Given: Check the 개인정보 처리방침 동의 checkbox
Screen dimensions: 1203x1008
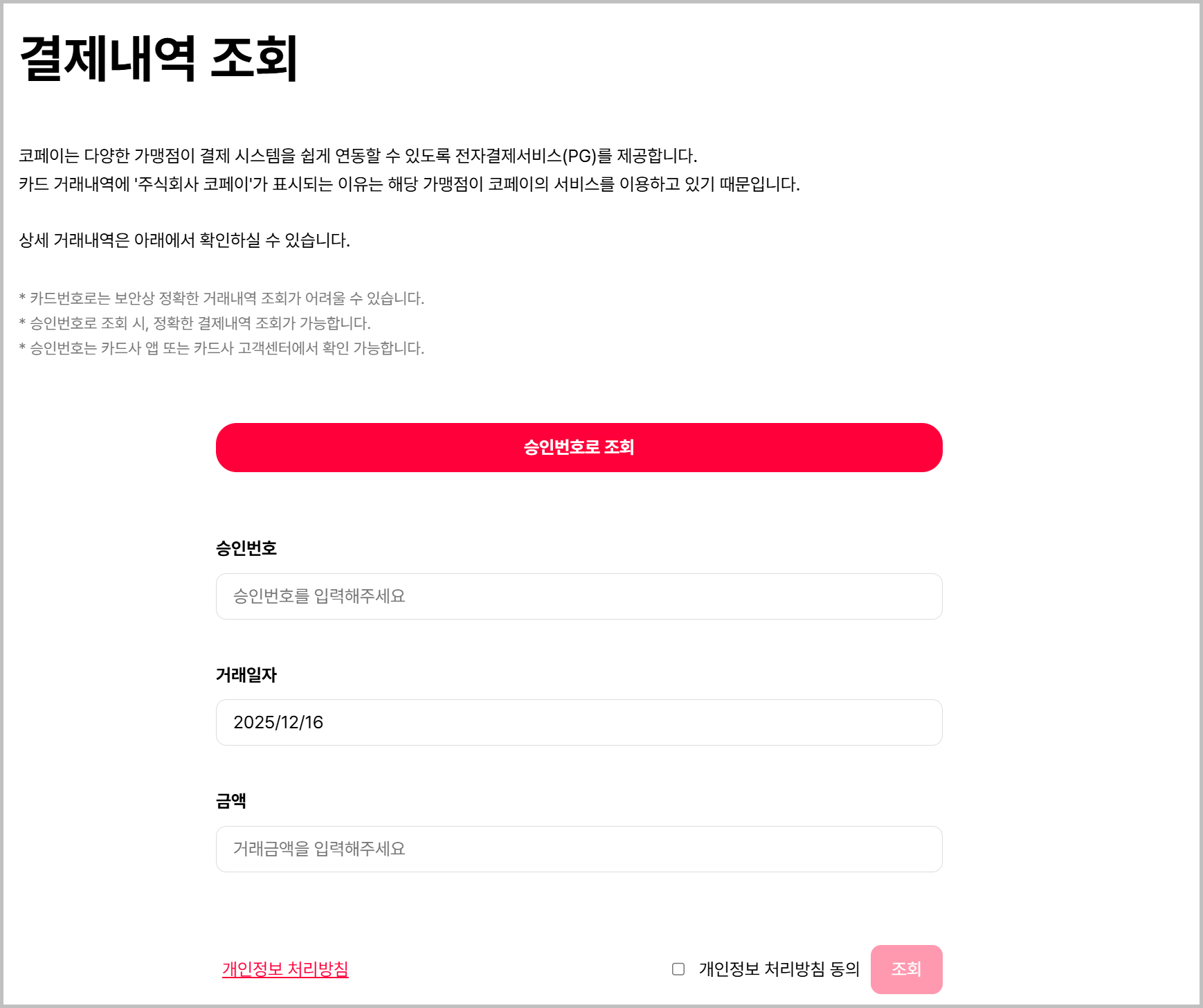Looking at the screenshot, I should 678,969.
